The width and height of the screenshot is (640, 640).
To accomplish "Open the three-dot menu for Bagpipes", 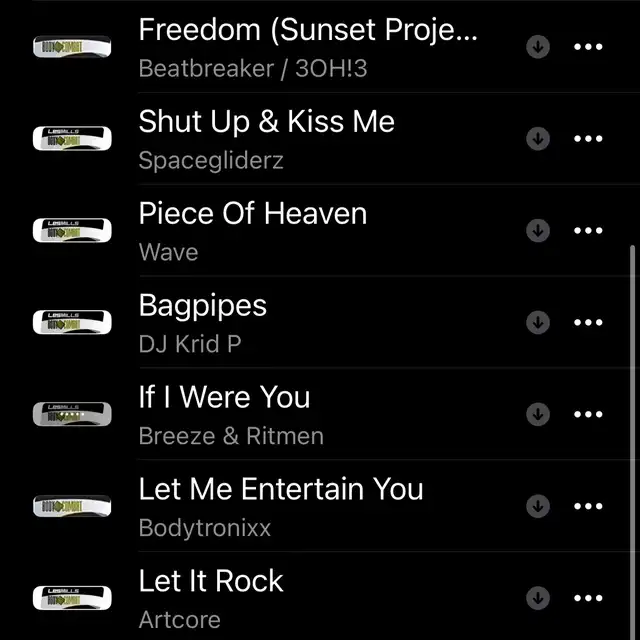I will coord(588,323).
